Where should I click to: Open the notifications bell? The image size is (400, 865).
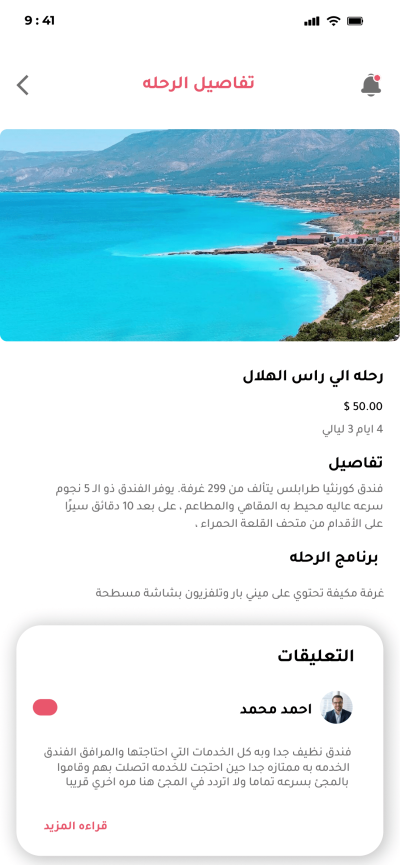pos(371,84)
